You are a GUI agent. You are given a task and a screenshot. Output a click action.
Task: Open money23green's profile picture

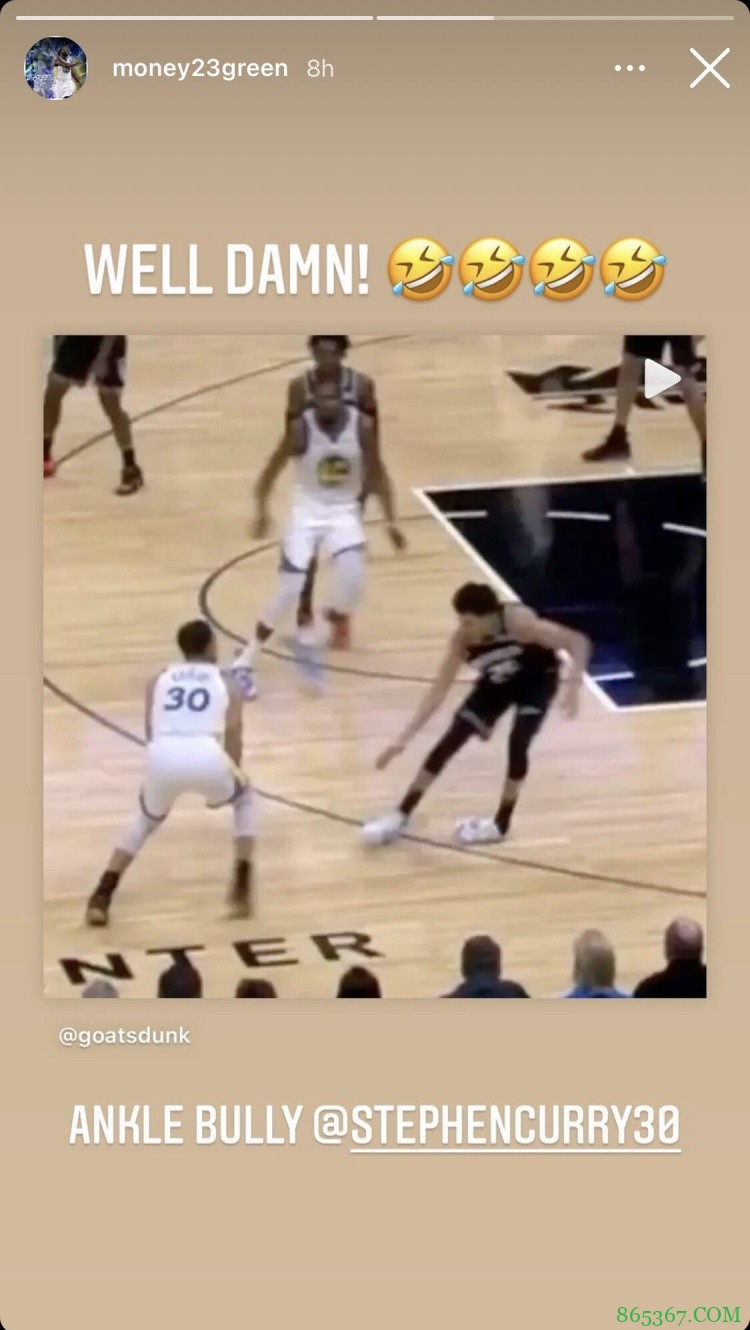(x=55, y=68)
